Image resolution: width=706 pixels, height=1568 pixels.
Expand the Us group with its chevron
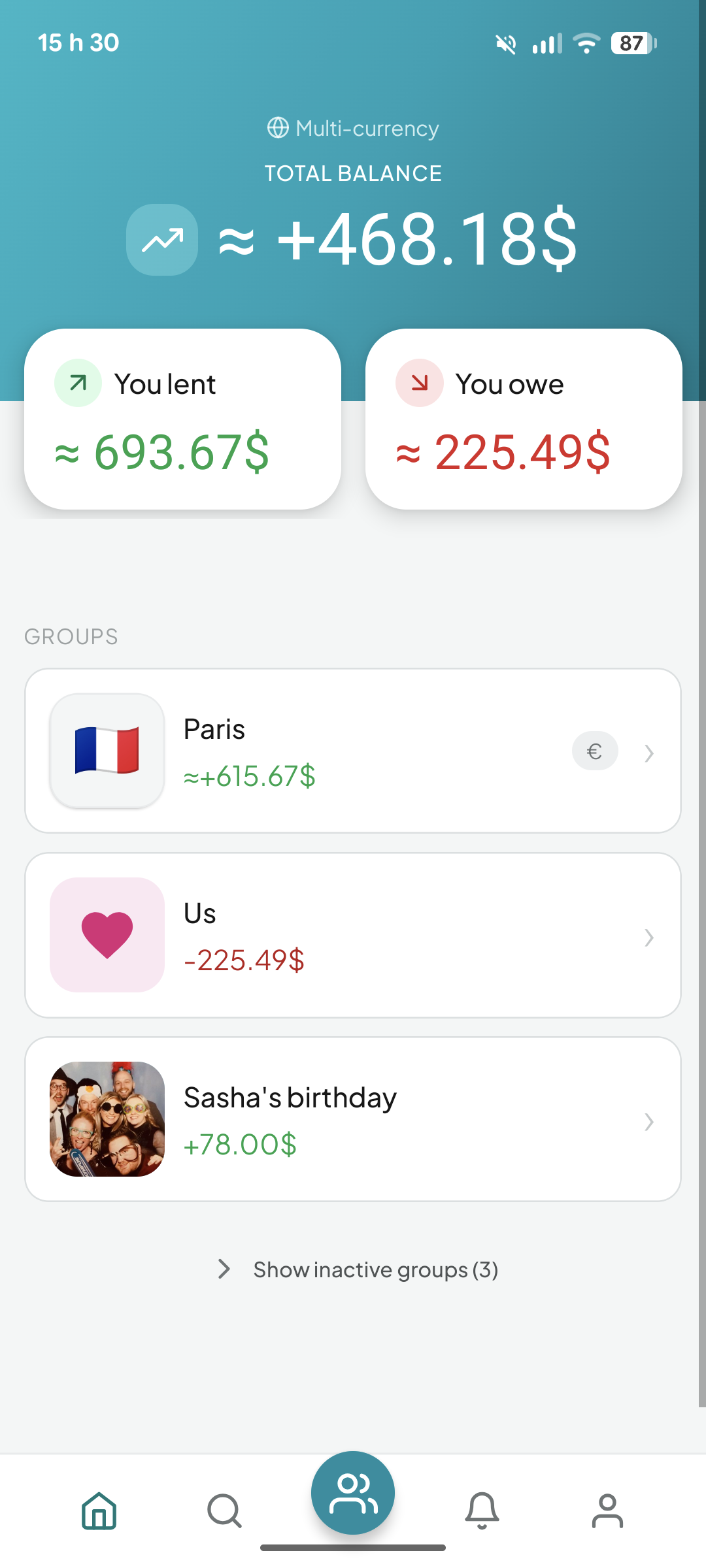tap(649, 938)
